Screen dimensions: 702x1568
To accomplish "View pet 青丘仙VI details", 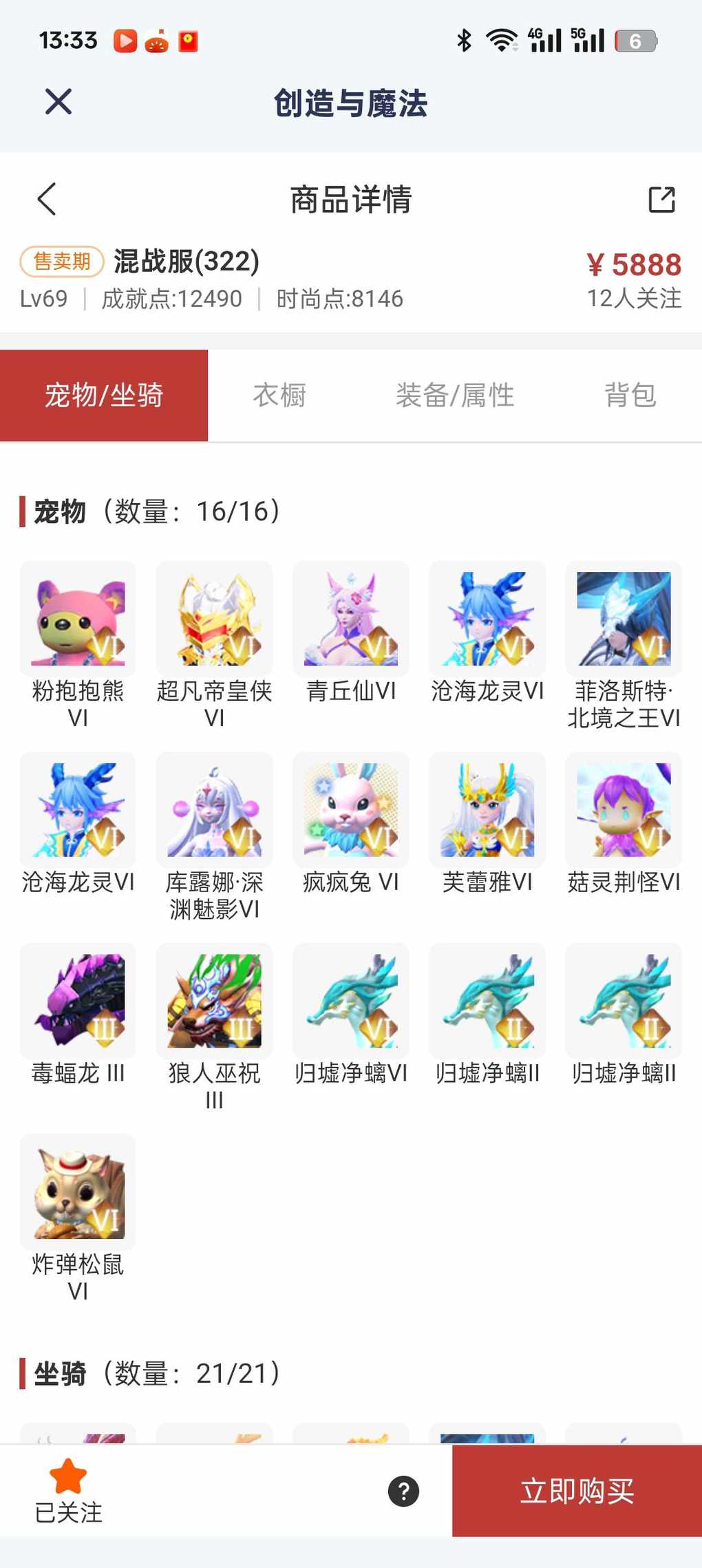I will [351, 619].
